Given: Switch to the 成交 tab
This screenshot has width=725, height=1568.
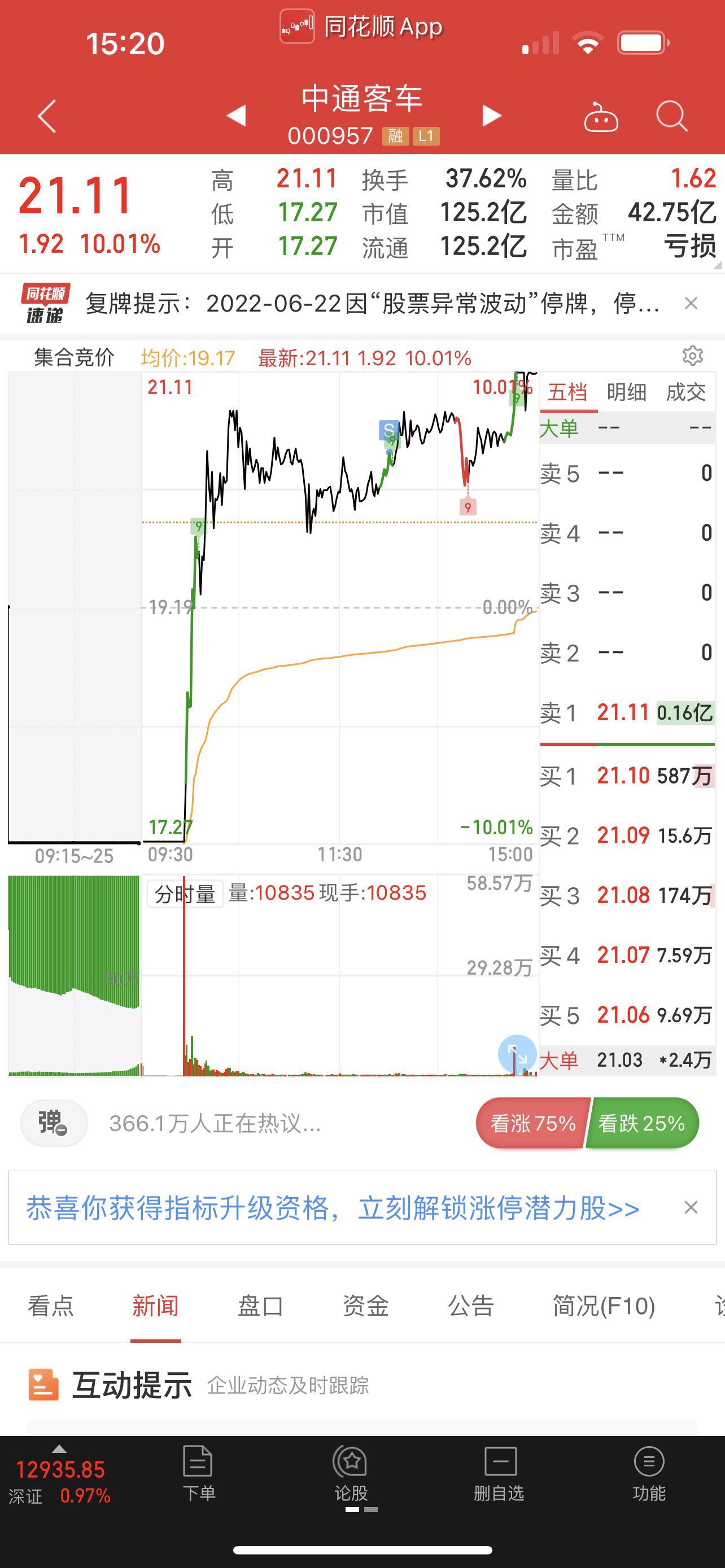Looking at the screenshot, I should click(x=685, y=392).
